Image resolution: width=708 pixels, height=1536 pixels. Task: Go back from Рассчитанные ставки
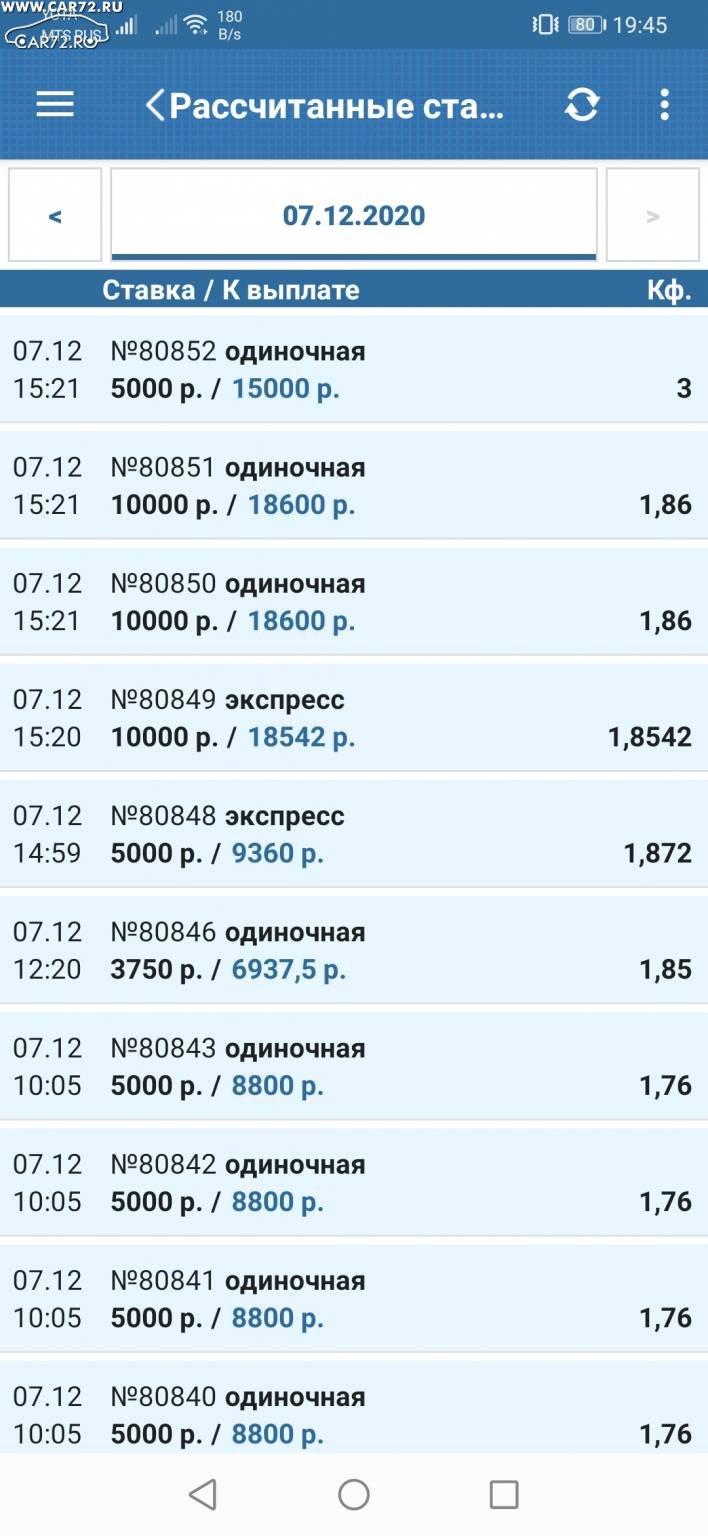pos(155,106)
